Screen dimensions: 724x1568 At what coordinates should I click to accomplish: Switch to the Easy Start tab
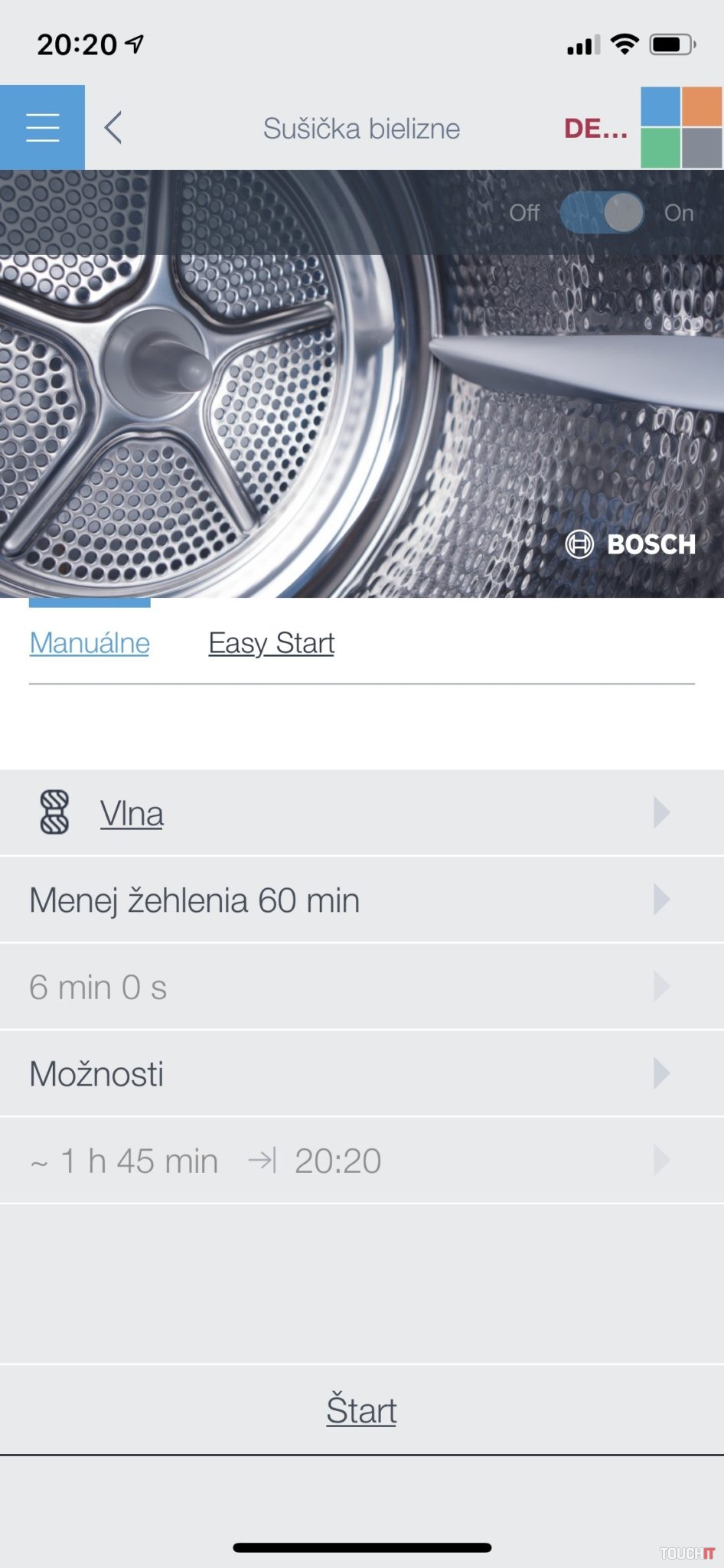click(272, 643)
